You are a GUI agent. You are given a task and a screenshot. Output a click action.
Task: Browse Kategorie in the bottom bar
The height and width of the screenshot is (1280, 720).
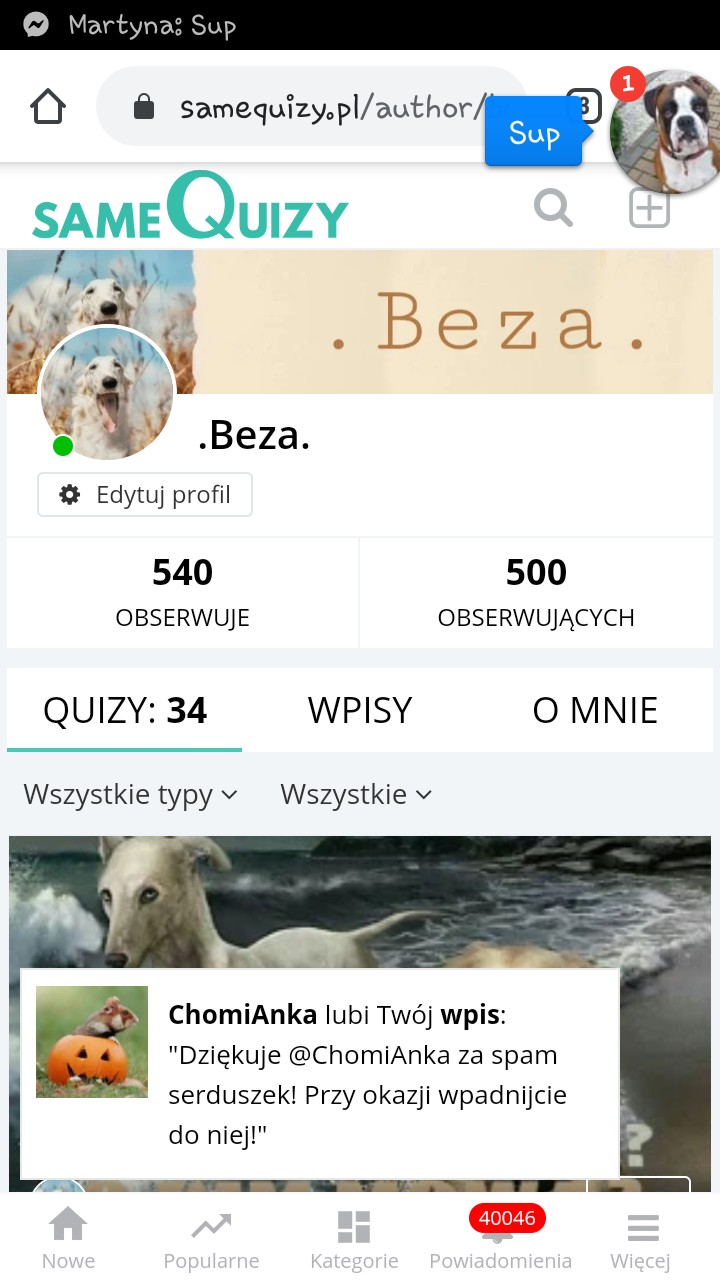354,1238
